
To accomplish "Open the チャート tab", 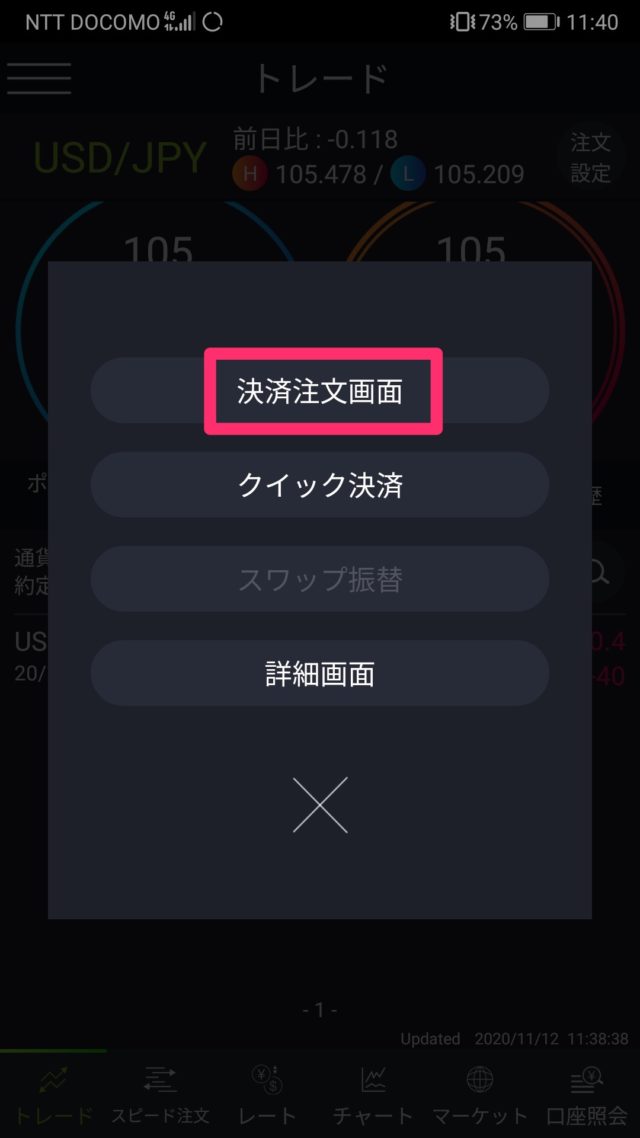I will 373,1095.
